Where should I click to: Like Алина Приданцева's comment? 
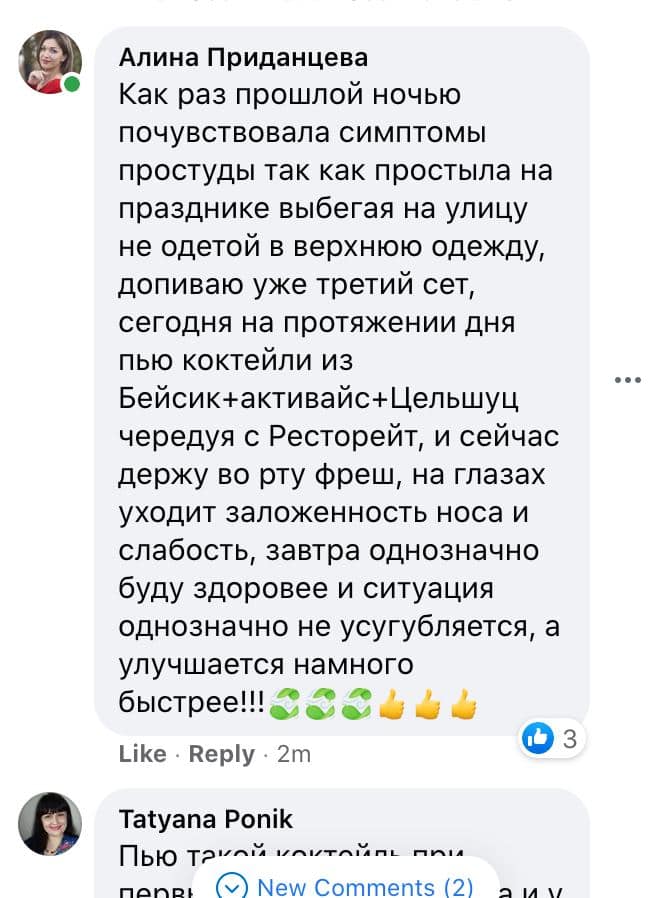click(142, 754)
